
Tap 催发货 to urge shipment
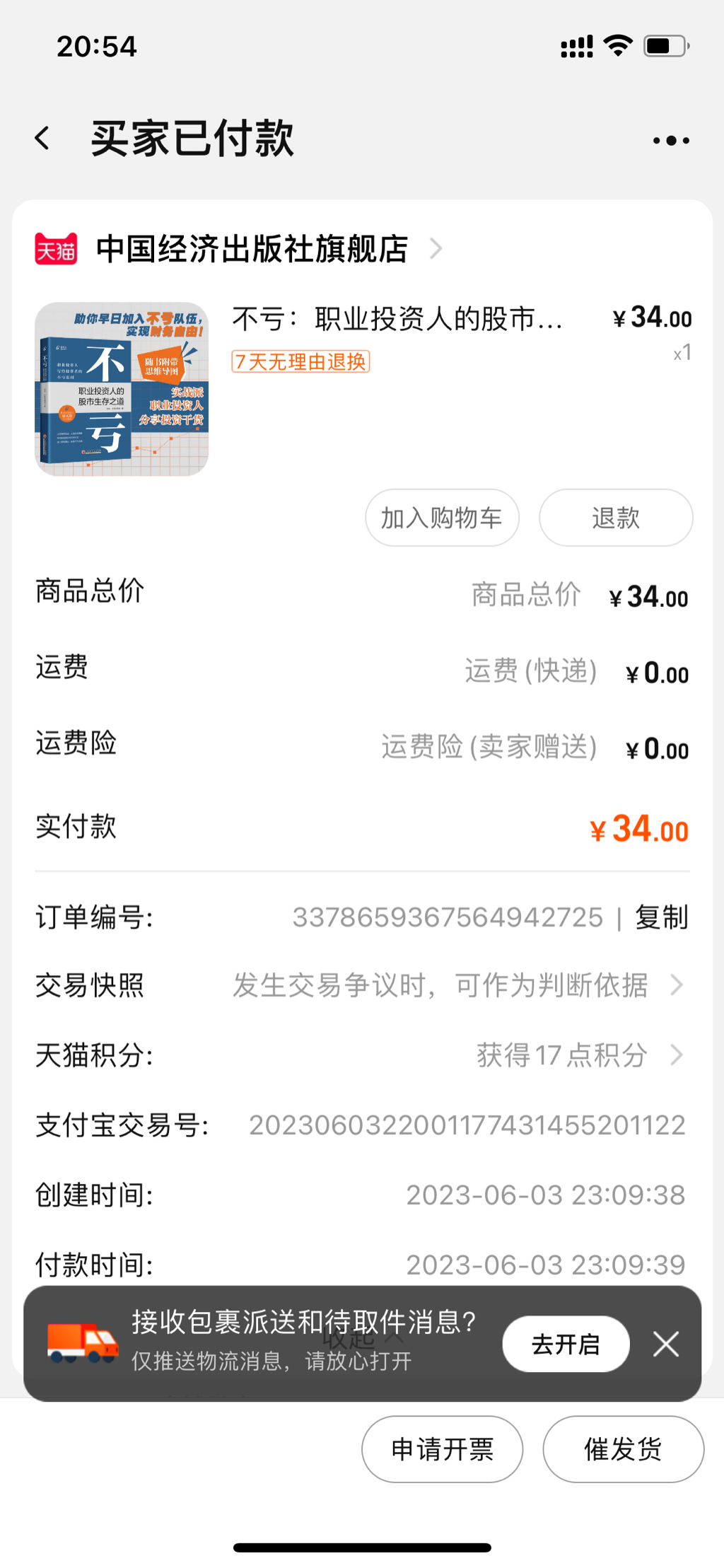pyautogui.click(x=623, y=1449)
